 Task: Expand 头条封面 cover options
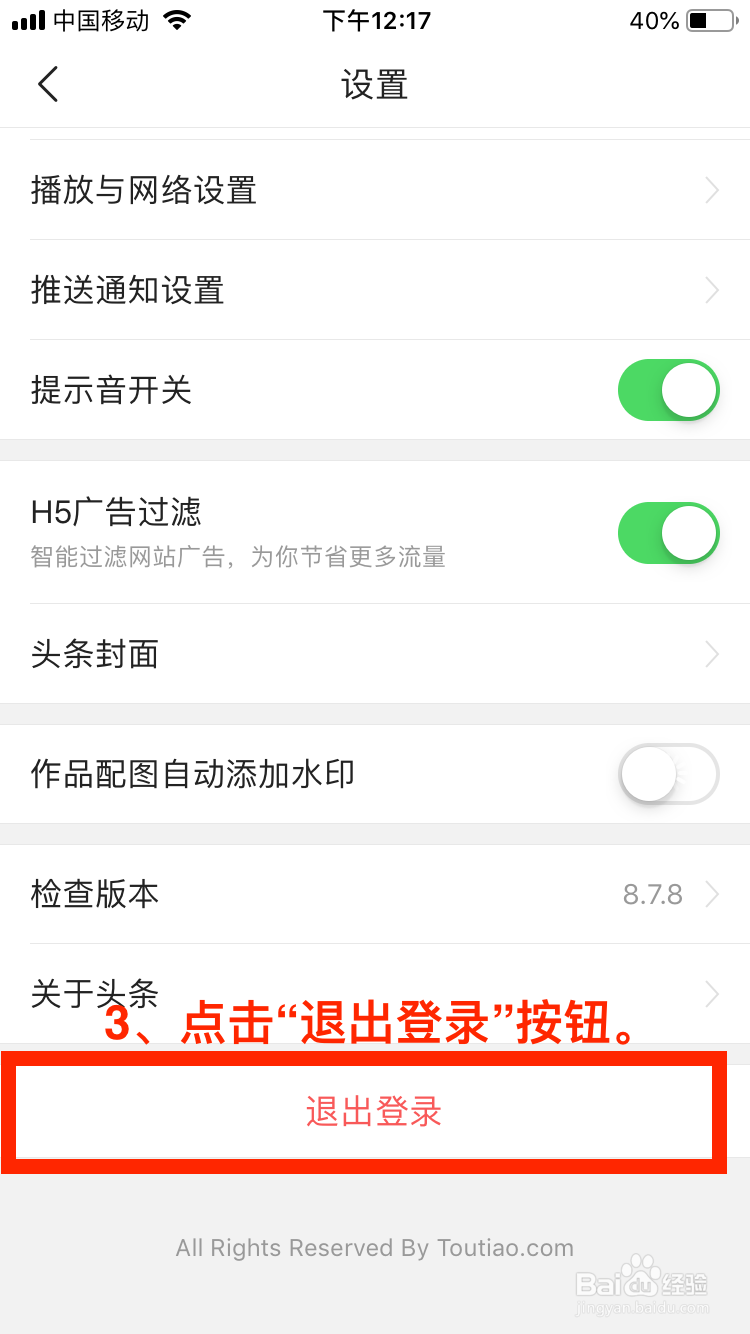[x=95, y=654]
